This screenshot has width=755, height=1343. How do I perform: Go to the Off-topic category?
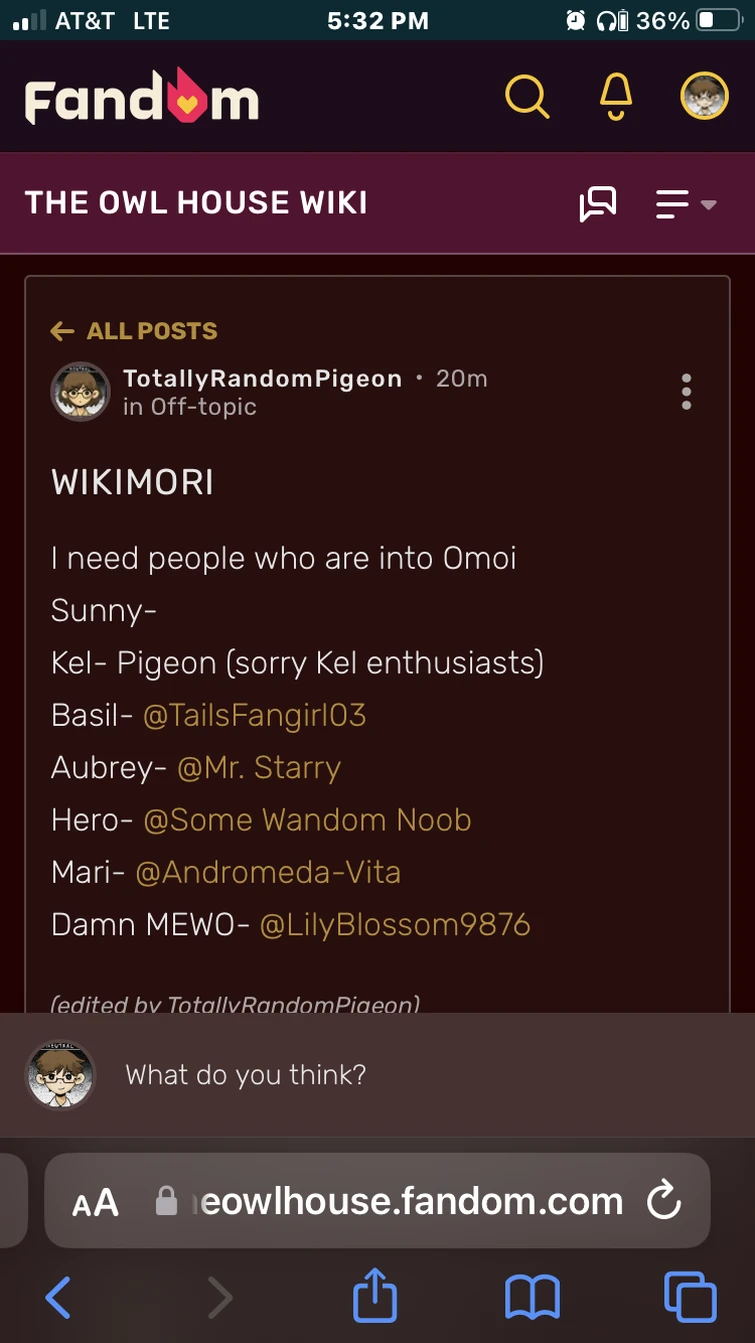coord(201,407)
